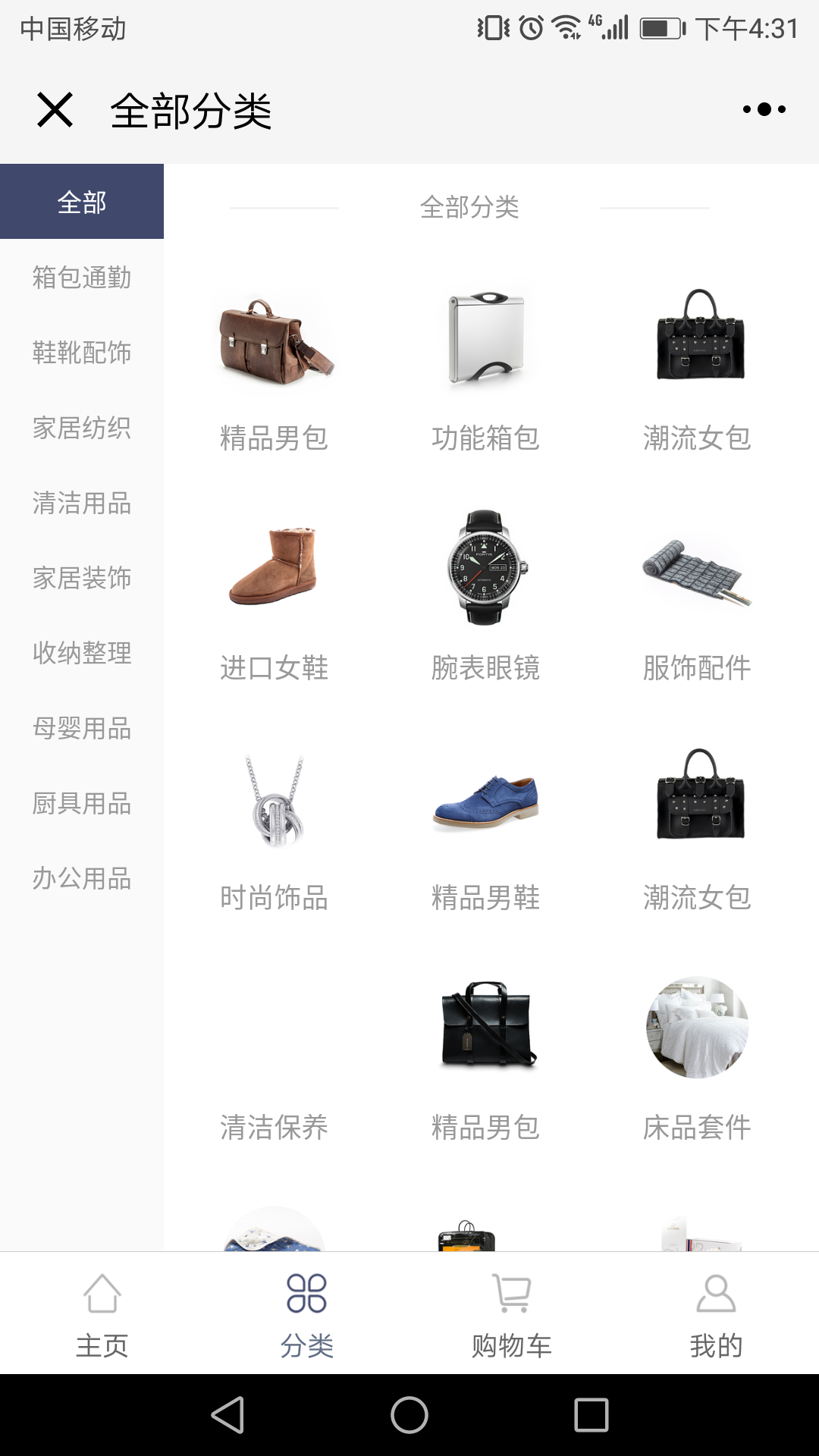Go to the 主页 home tab
819x1456 pixels.
pyautogui.click(x=102, y=1314)
